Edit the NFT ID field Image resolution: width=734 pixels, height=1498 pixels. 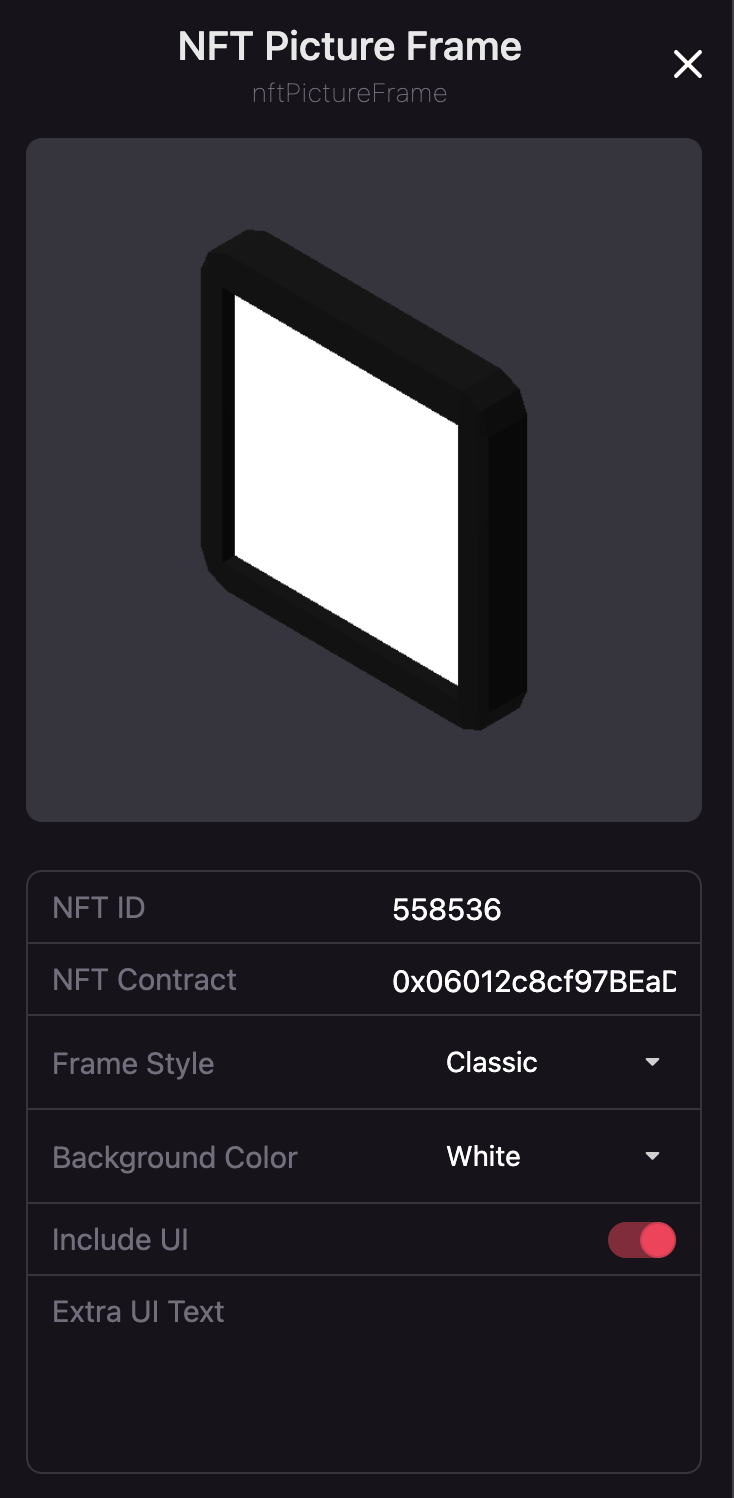[x=533, y=909]
